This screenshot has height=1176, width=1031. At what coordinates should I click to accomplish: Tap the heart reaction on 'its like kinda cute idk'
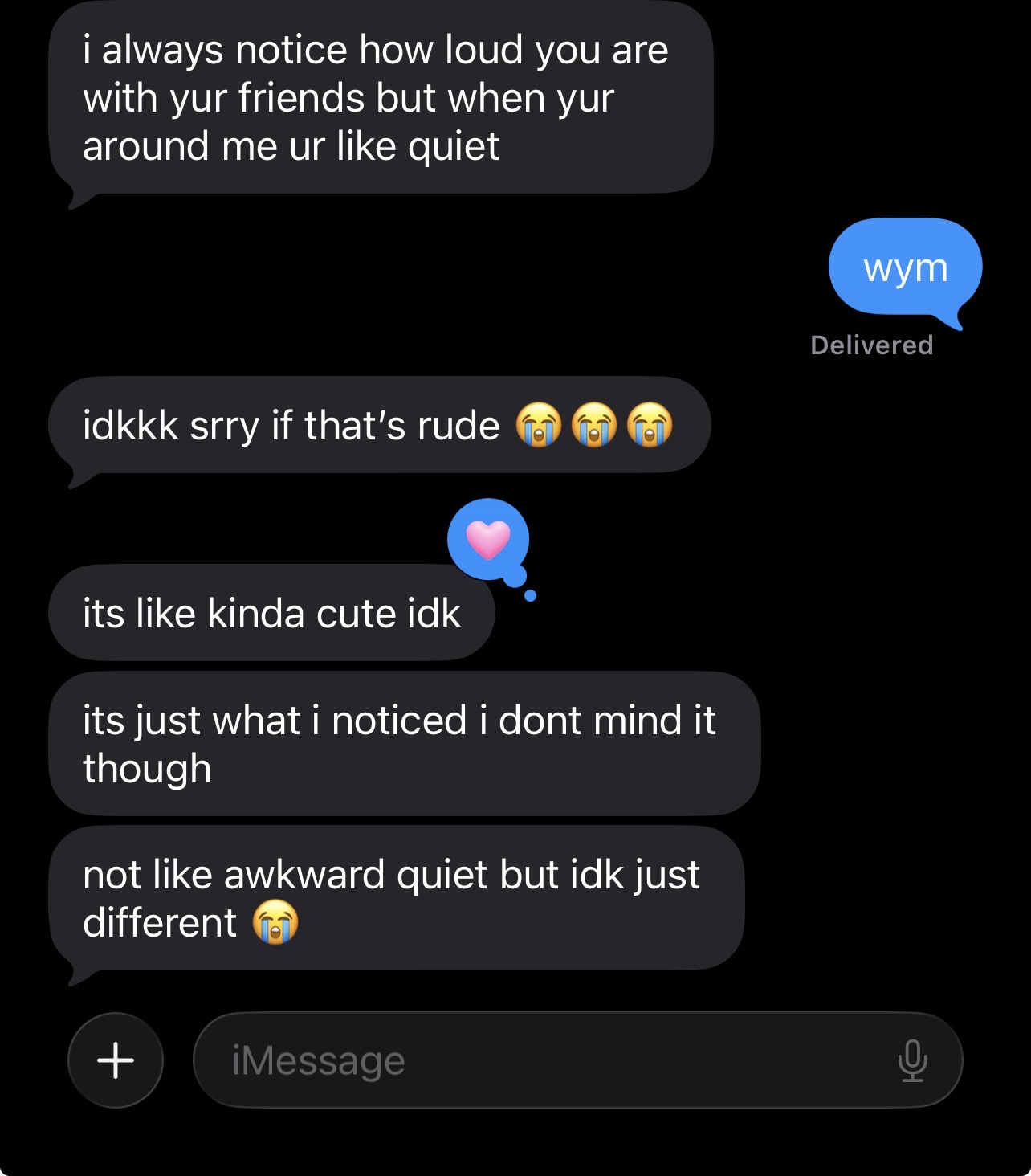(x=488, y=539)
